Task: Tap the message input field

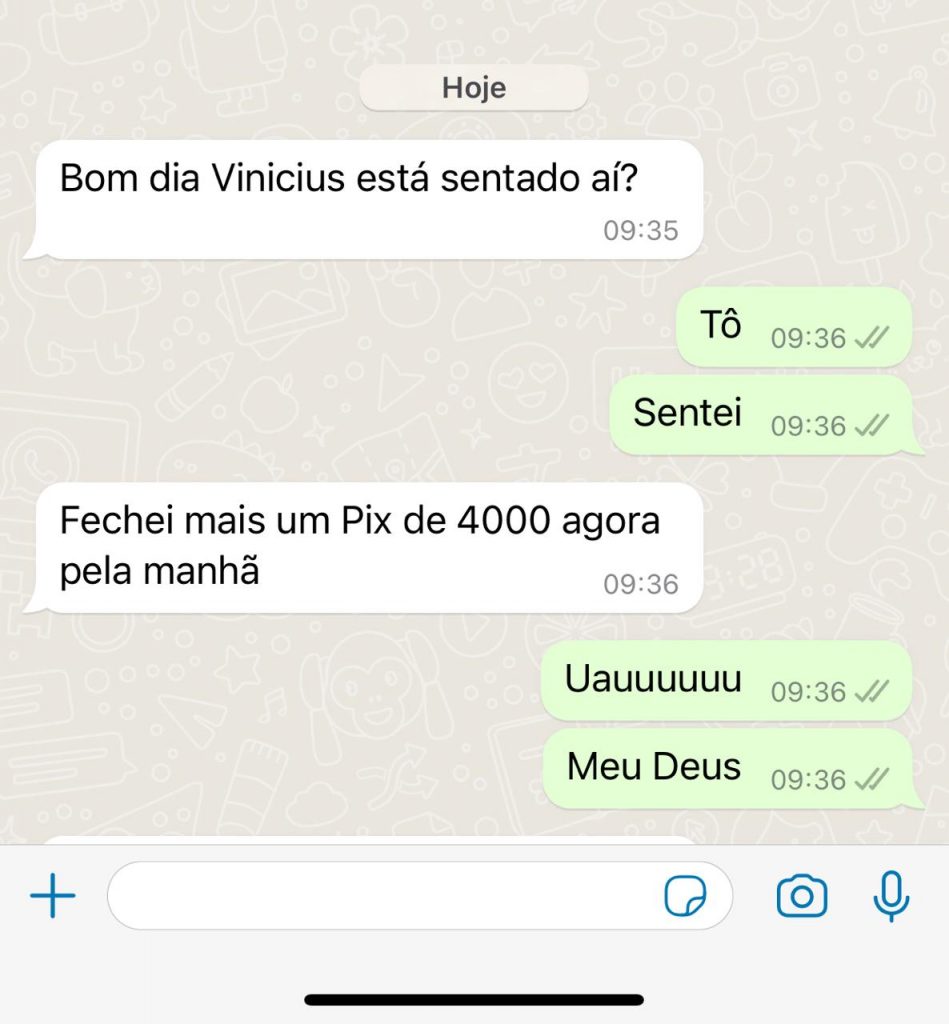Action: point(380,896)
